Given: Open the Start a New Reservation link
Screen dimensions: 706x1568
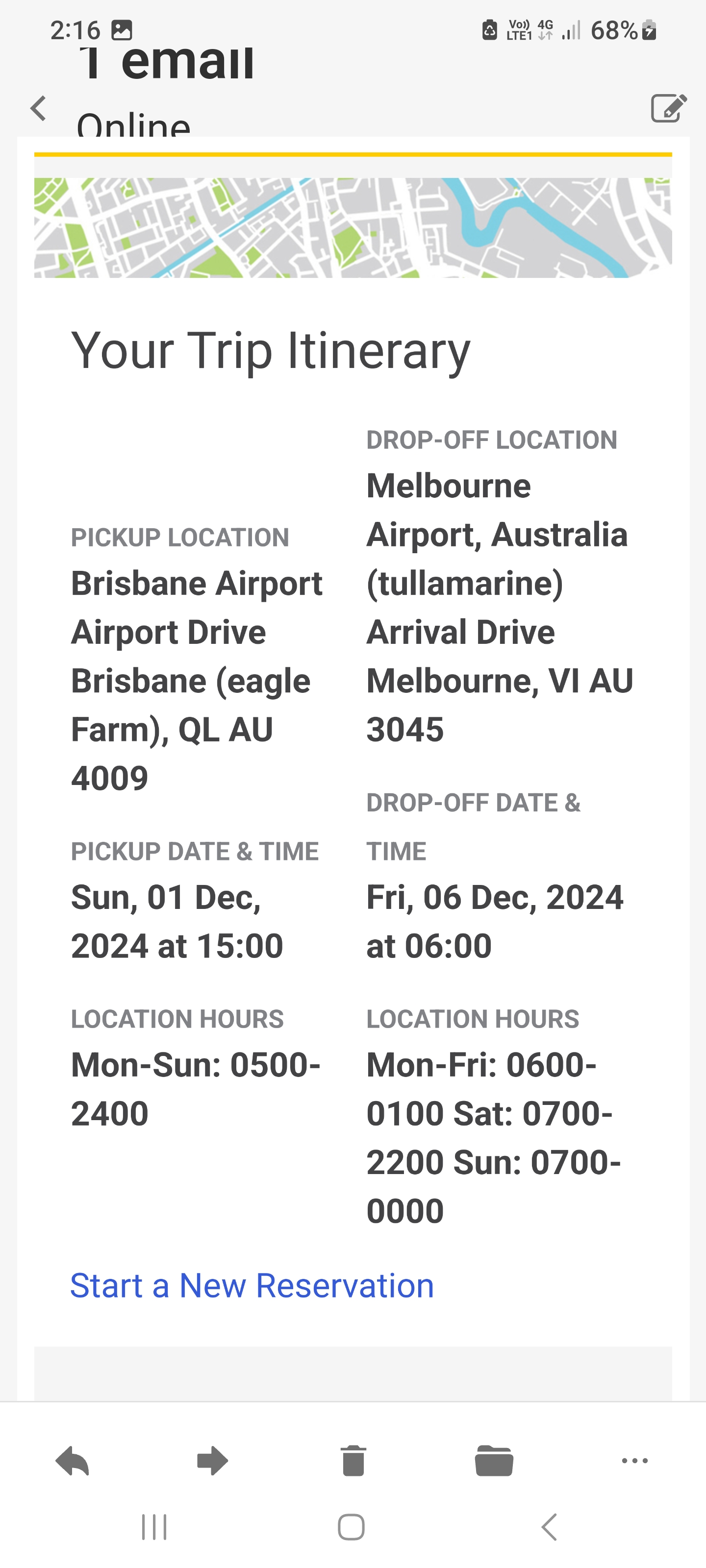Looking at the screenshot, I should click(x=252, y=1285).
